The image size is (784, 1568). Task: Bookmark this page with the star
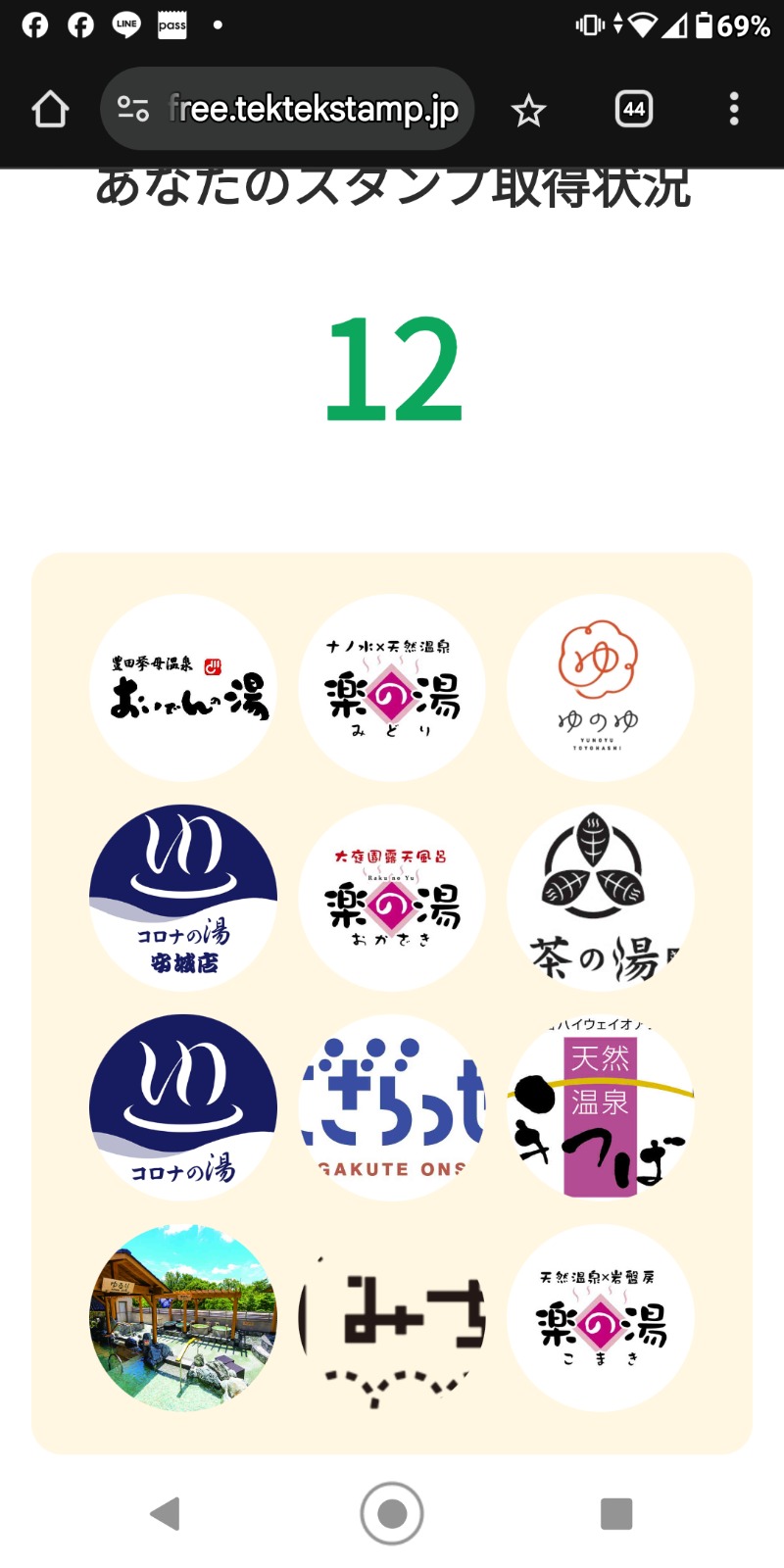(x=528, y=110)
